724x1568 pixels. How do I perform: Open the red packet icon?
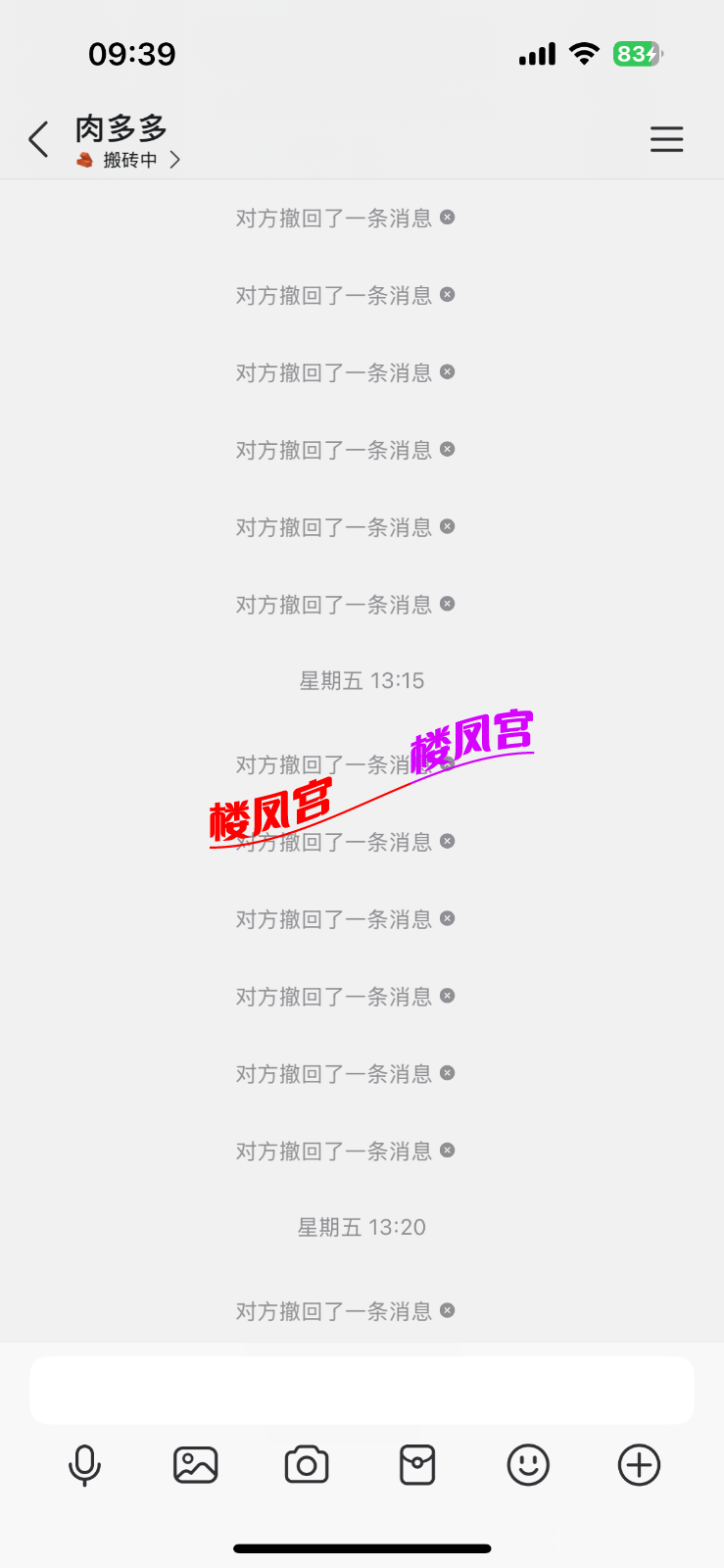tap(416, 1465)
